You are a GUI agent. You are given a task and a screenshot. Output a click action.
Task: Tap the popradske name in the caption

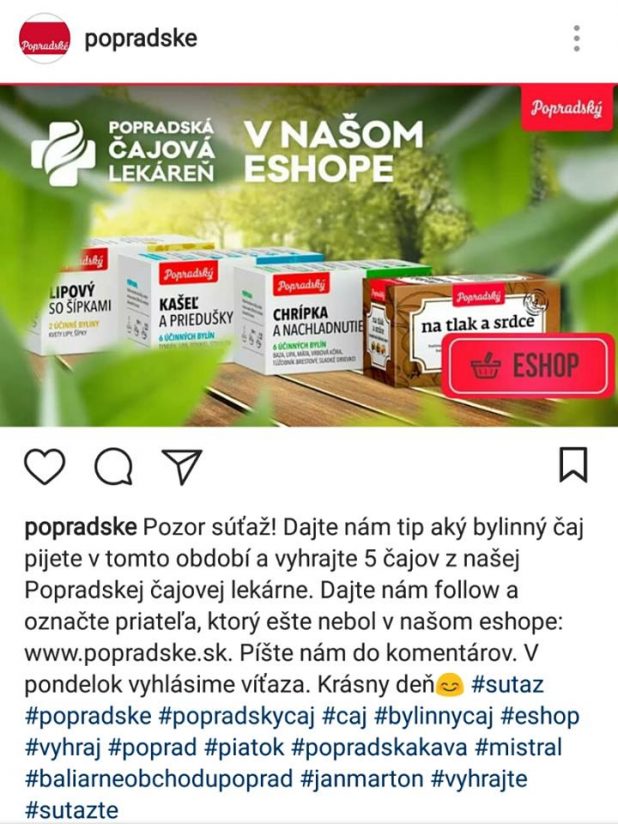click(x=82, y=526)
